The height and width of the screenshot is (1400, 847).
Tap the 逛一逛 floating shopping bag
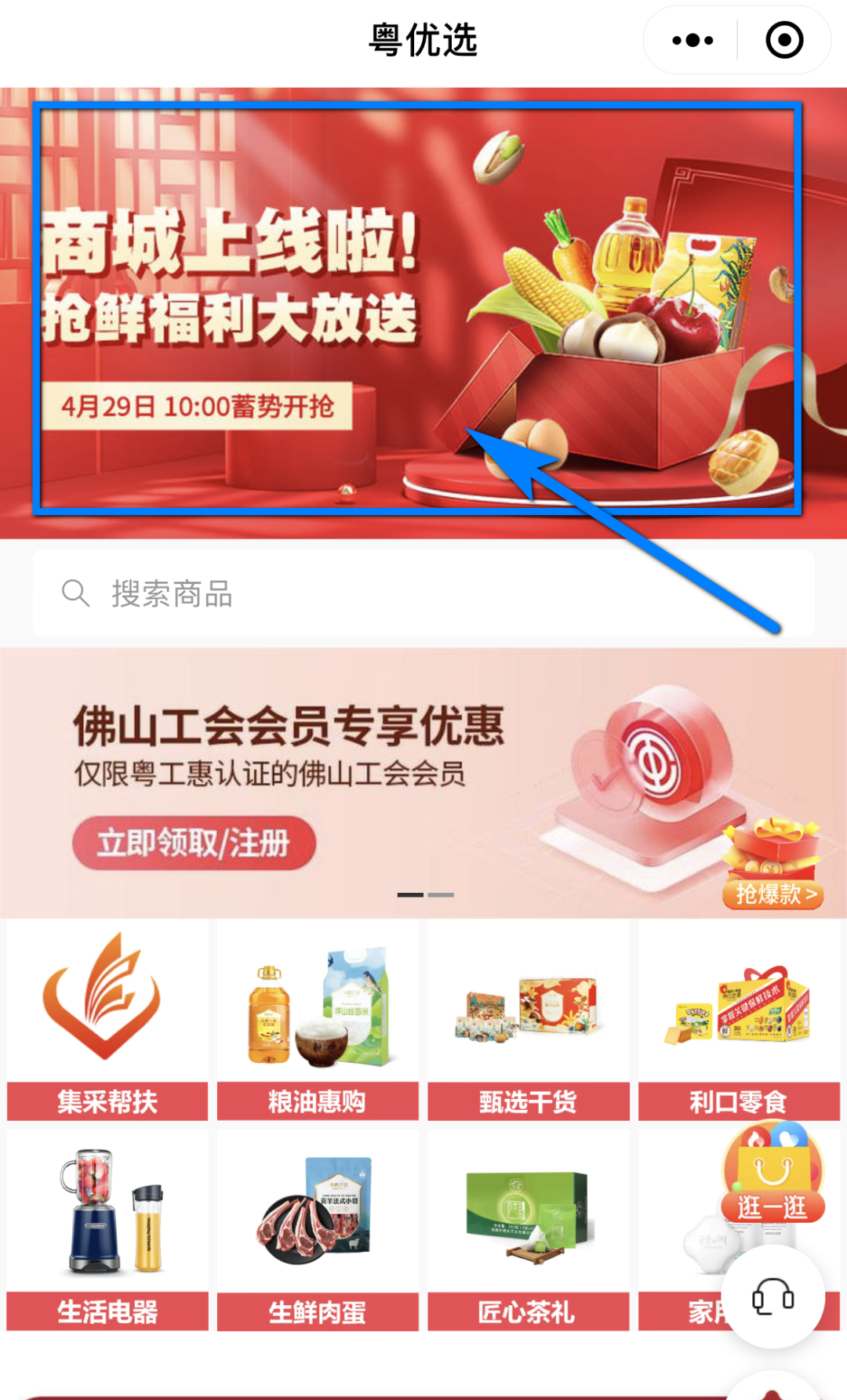tap(773, 1173)
